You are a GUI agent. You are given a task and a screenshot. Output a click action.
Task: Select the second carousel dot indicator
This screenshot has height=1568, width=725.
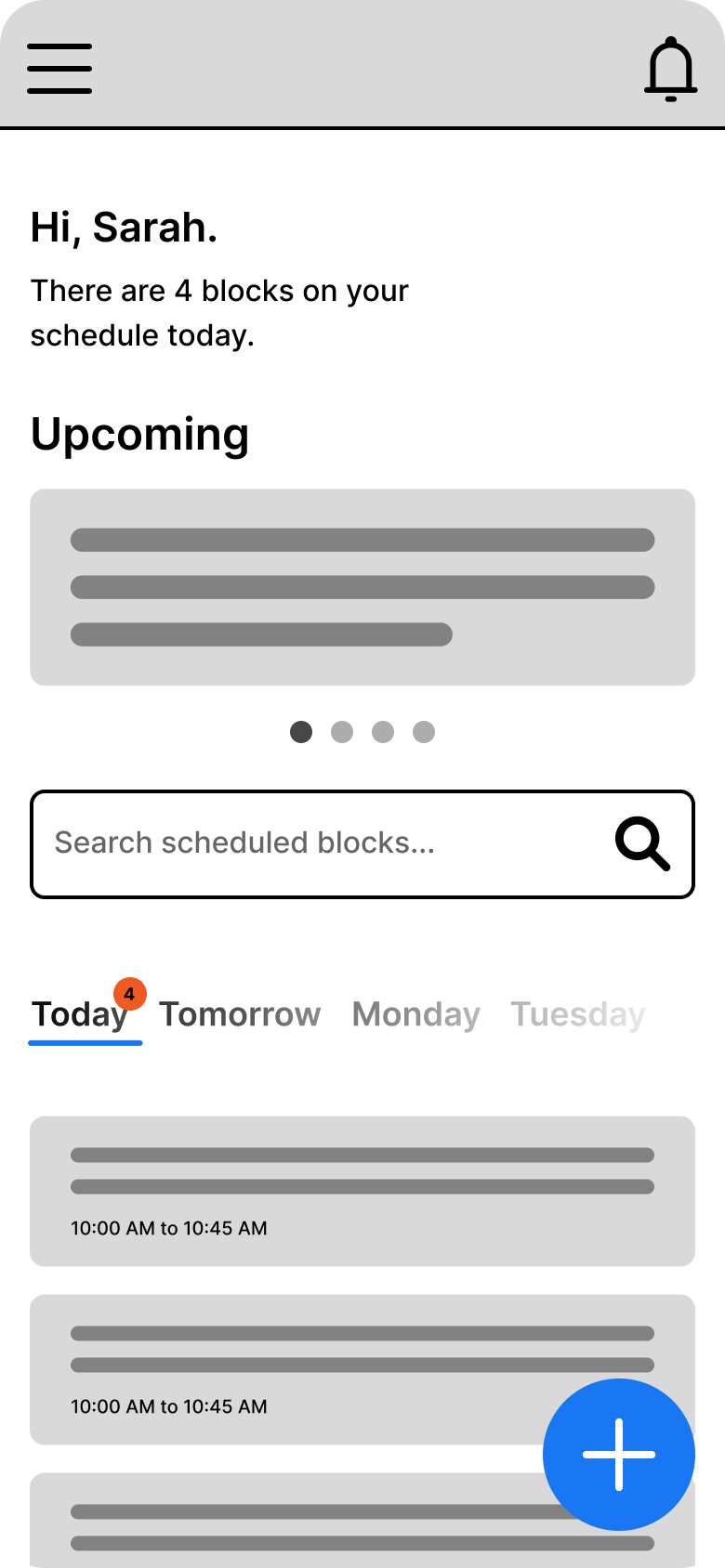point(342,732)
